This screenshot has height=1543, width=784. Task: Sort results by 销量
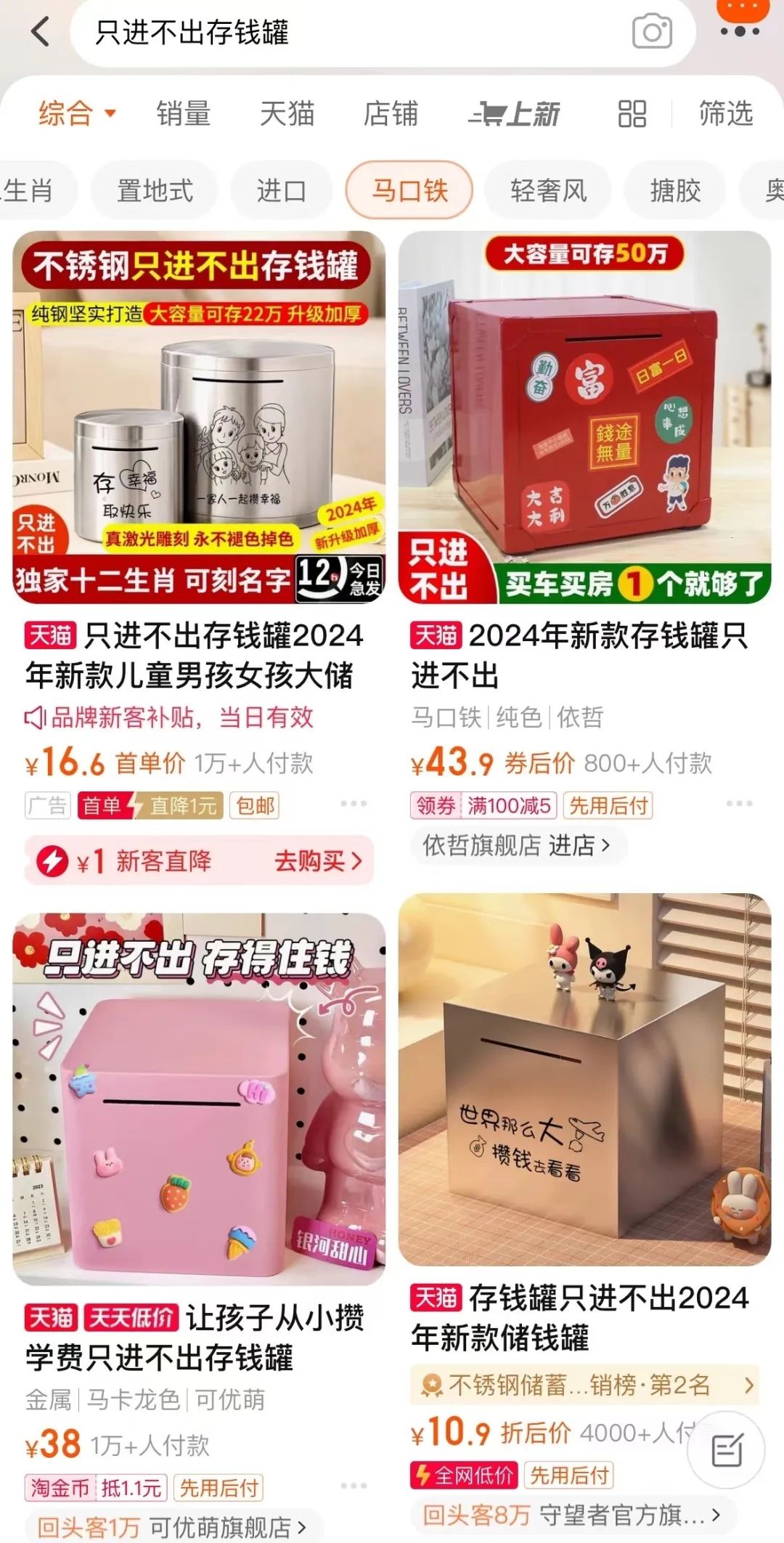point(184,113)
